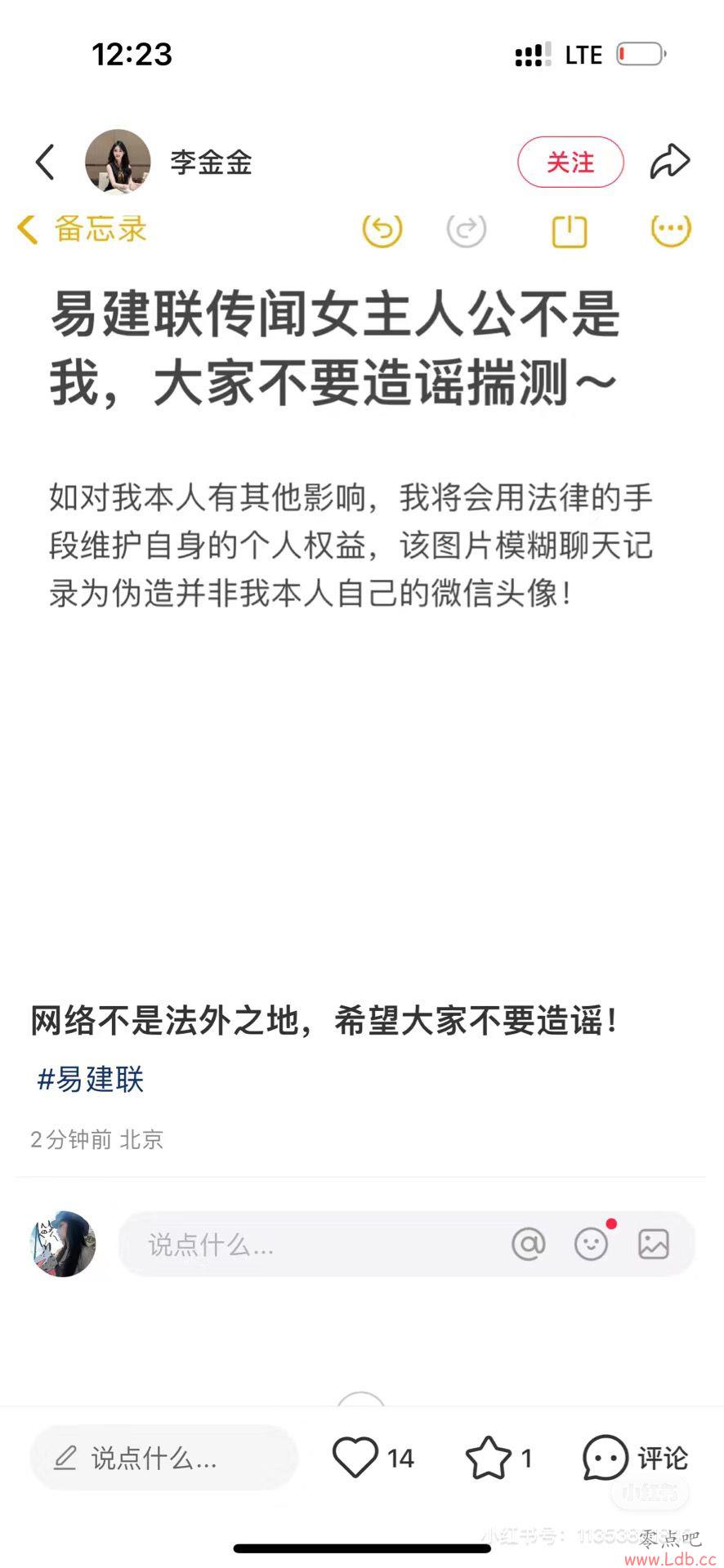The image size is (724, 1568).
Task: Attach an image to the comment
Action: click(654, 1244)
